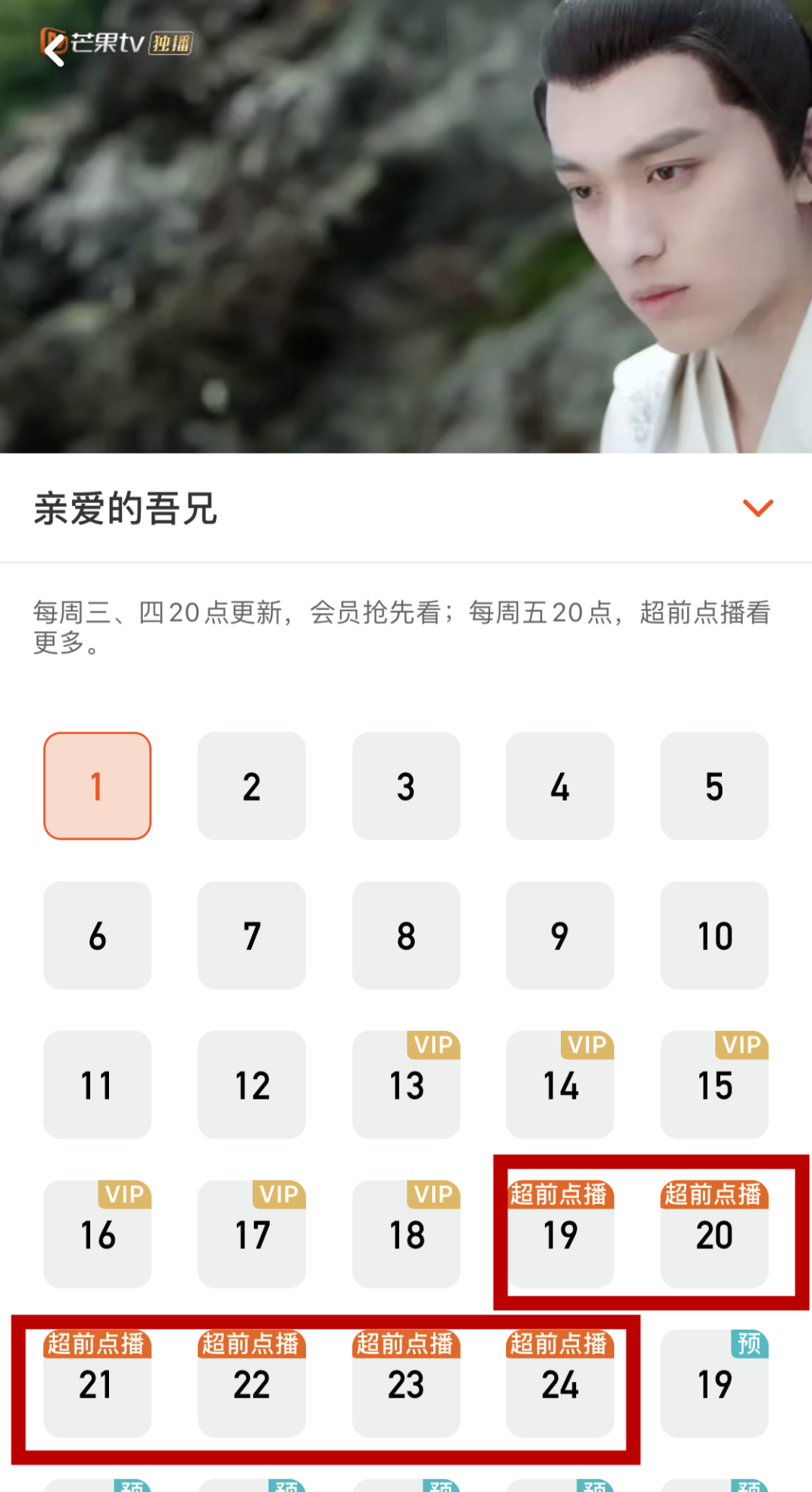Play 超前点播 episode 20
The height and width of the screenshot is (1492, 812).
pyautogui.click(x=714, y=1234)
